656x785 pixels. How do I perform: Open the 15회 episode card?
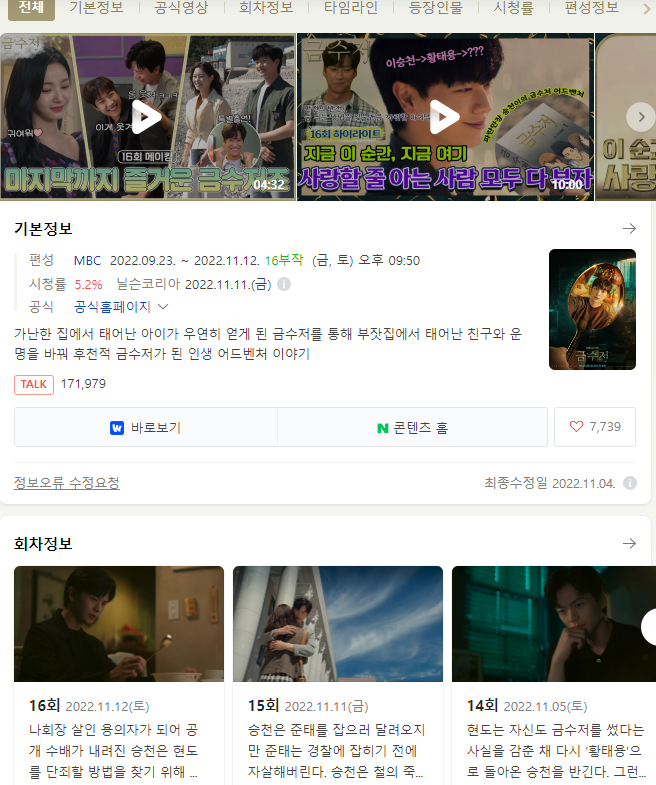pyautogui.click(x=338, y=670)
